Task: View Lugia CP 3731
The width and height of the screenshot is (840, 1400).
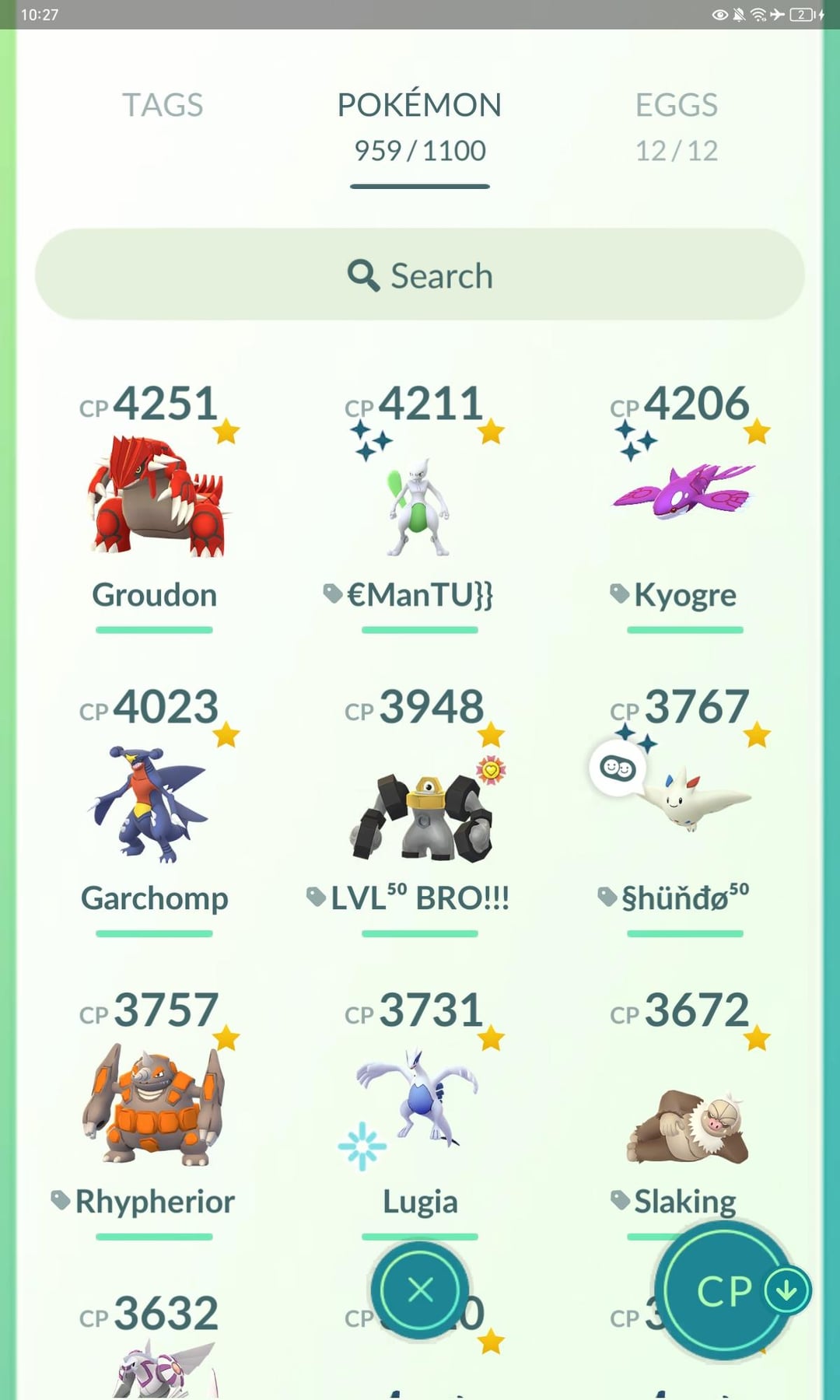Action: pos(419,1104)
